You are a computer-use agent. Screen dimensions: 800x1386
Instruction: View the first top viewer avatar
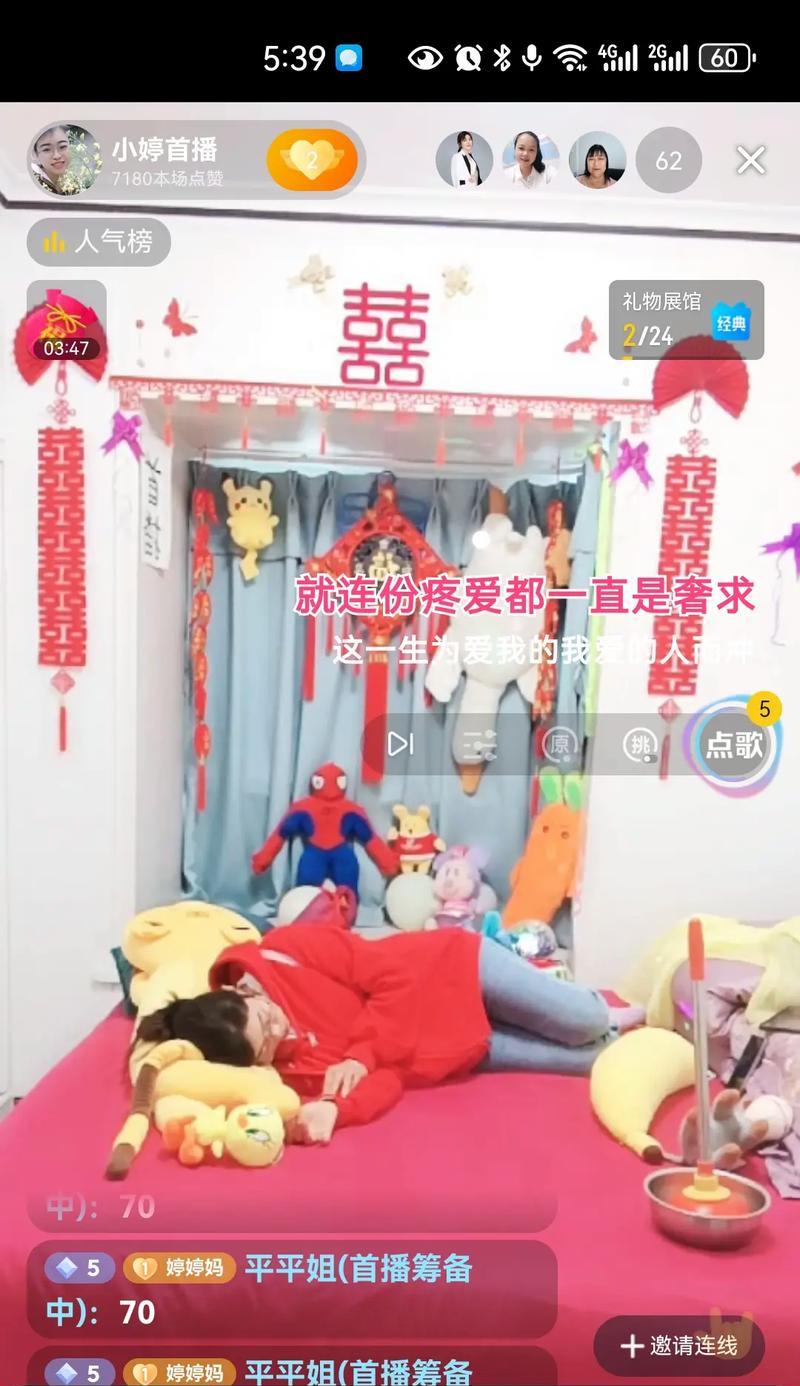464,160
